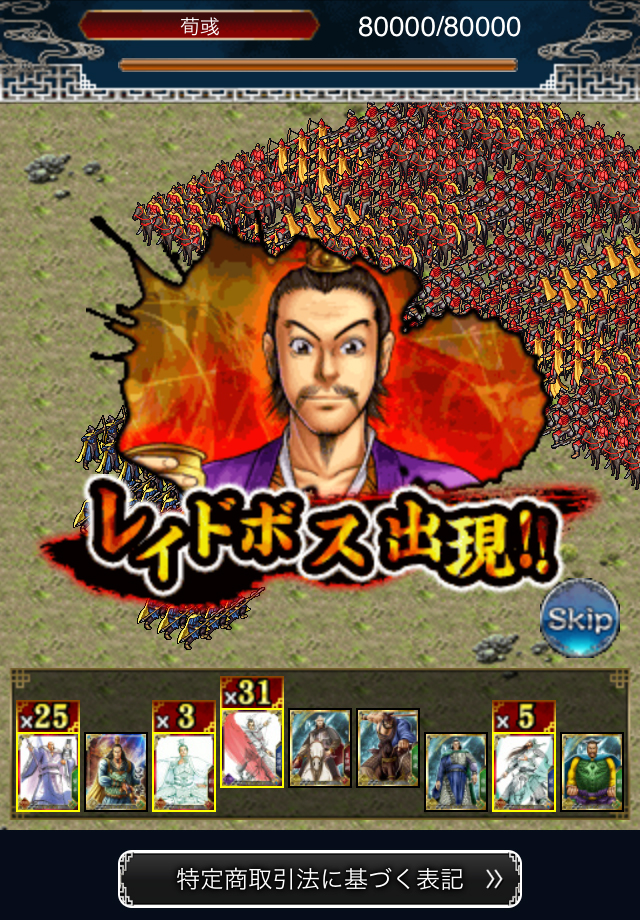
Task: Select the card marked x25
Action: click(48, 770)
